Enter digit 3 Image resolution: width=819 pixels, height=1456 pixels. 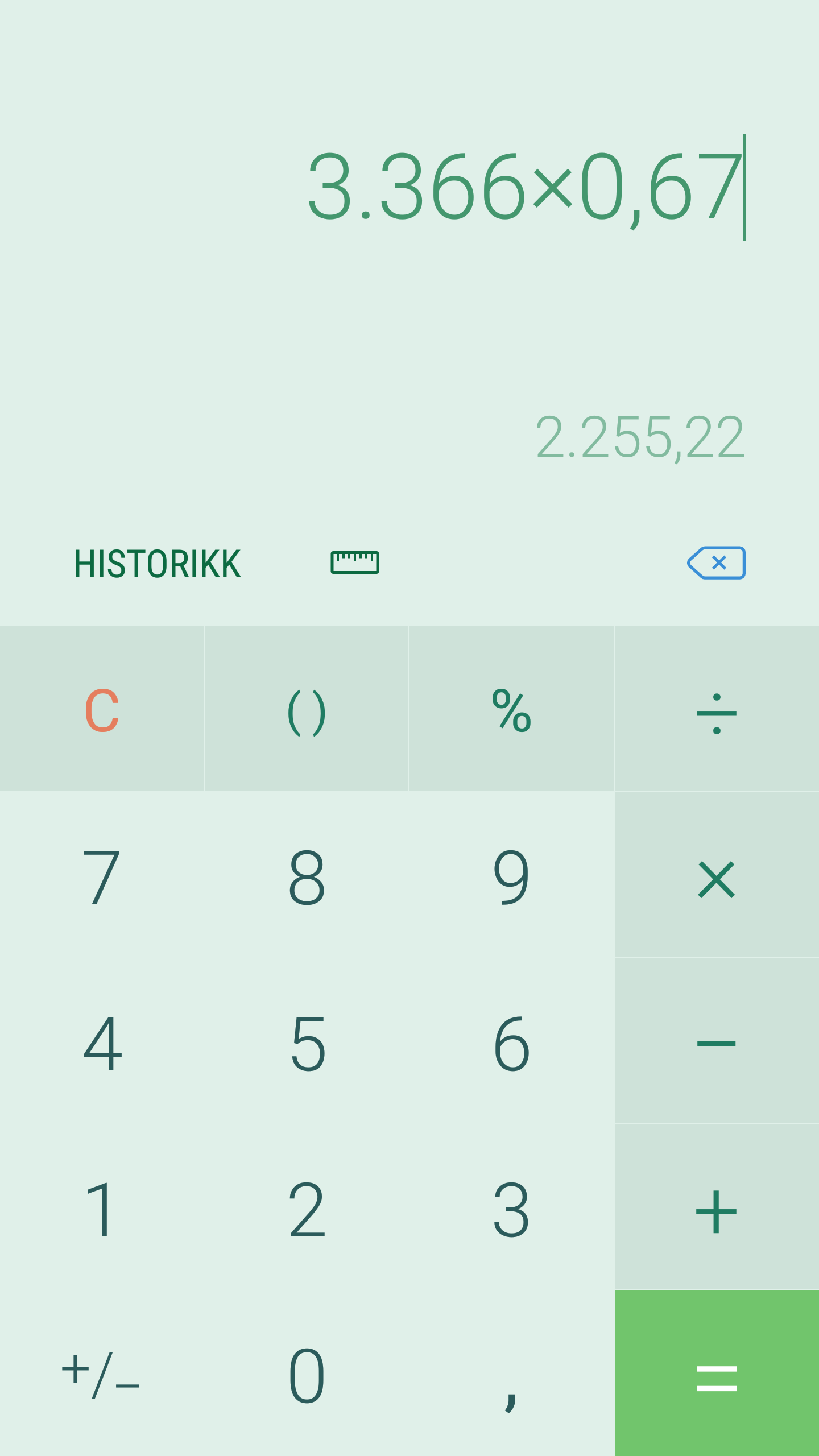511,1207
